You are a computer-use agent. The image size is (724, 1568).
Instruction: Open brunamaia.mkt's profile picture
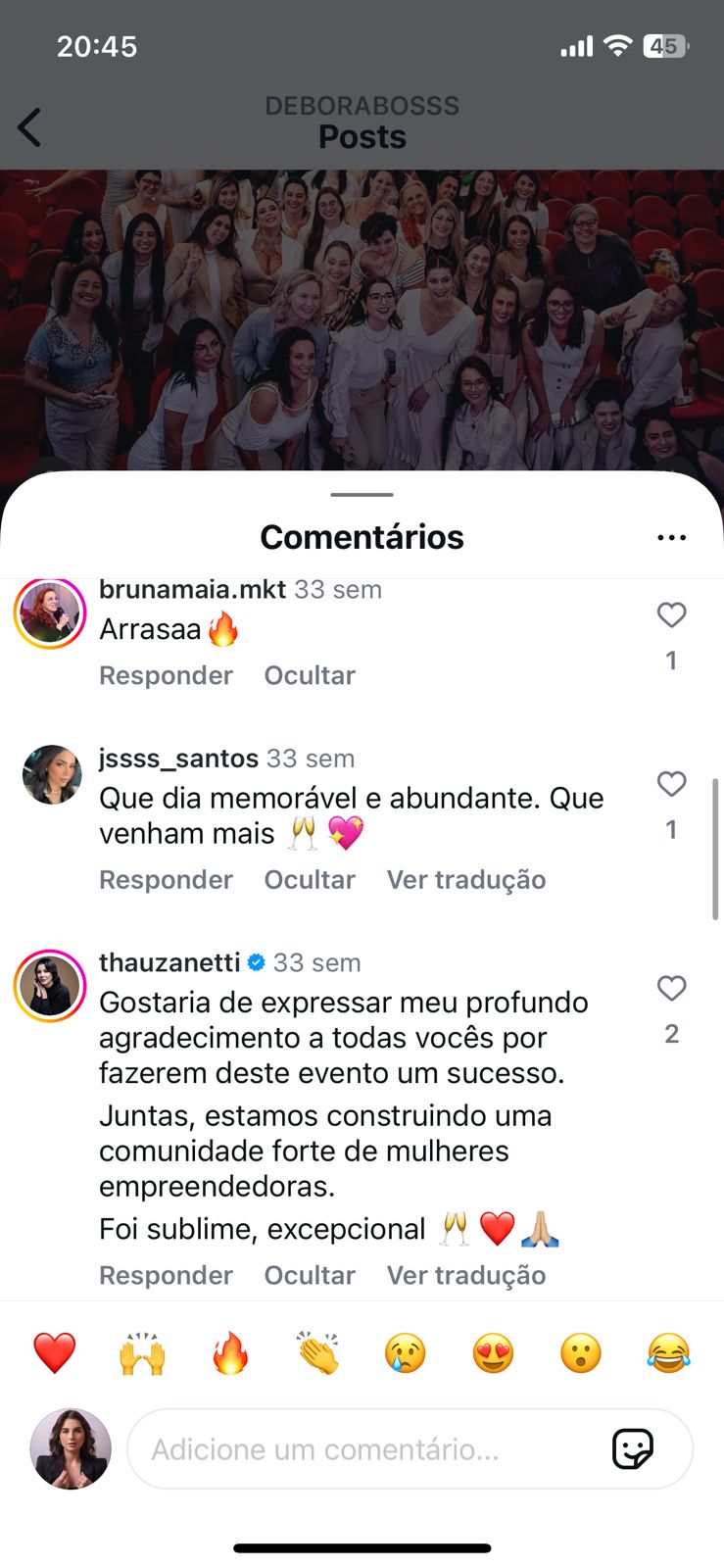[50, 614]
